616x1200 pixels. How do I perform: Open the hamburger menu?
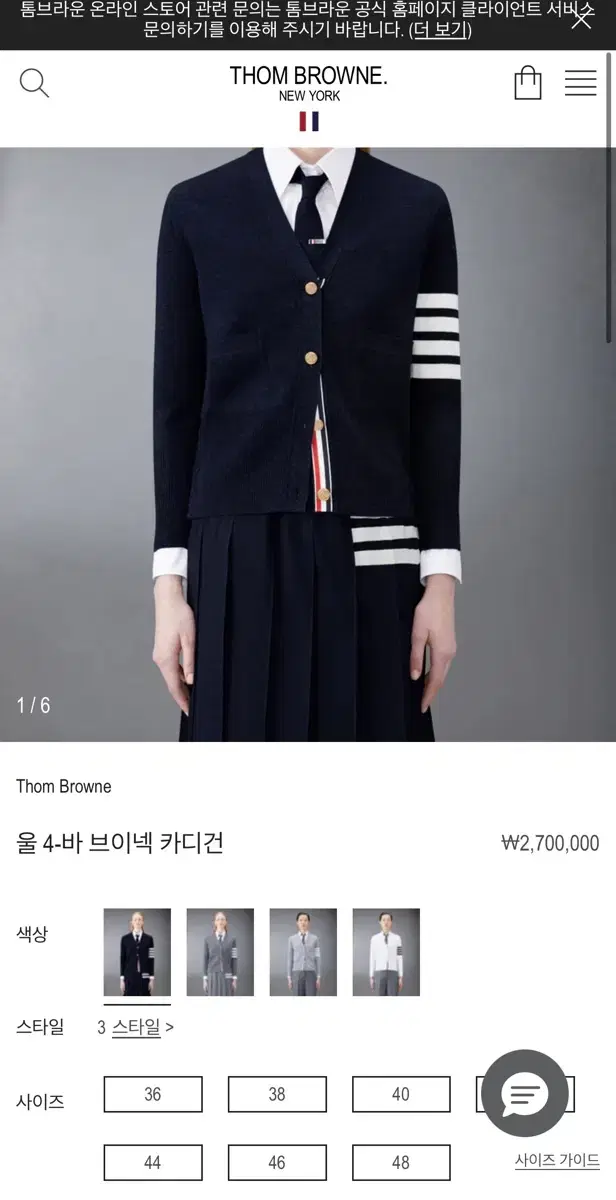pyautogui.click(x=581, y=83)
